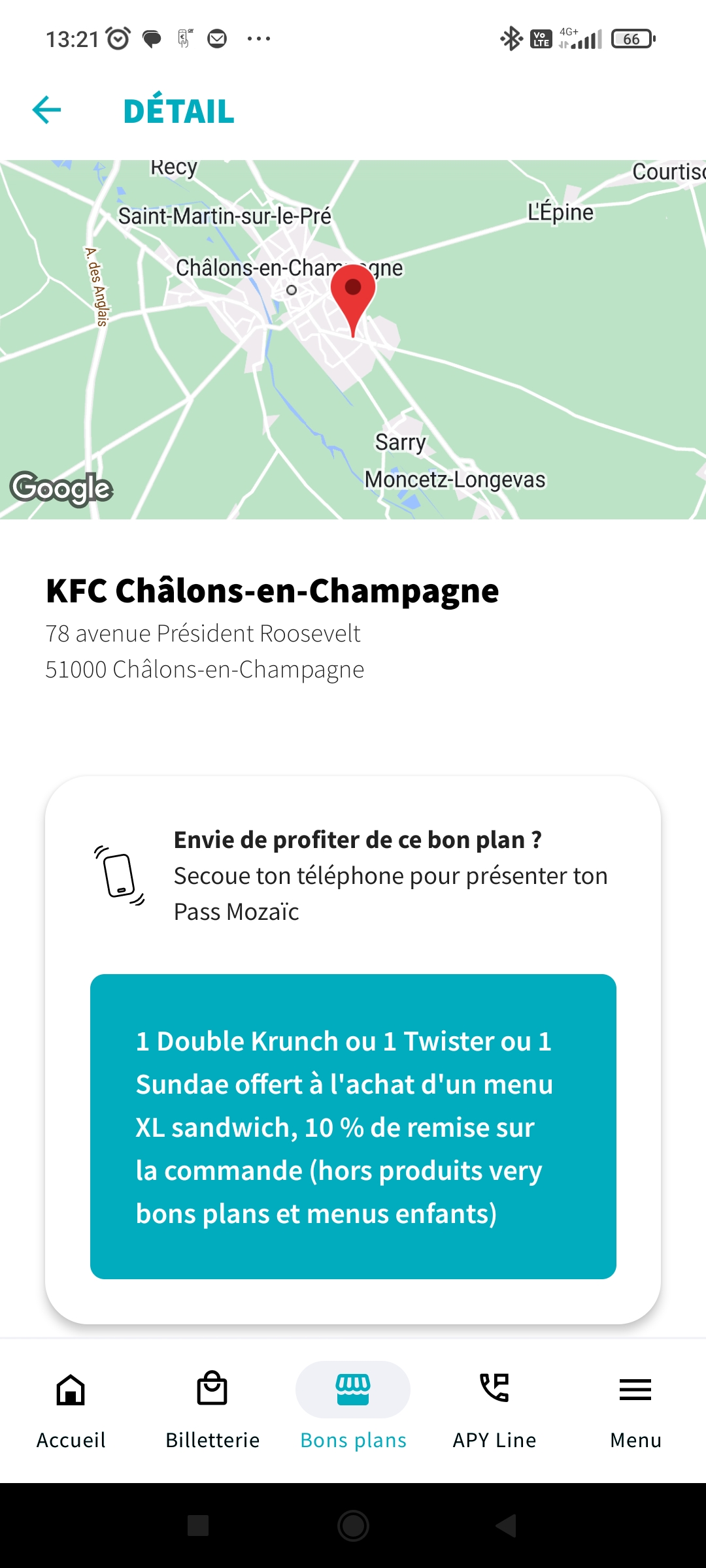
Task: Open the APY Line tab
Action: [494, 1408]
